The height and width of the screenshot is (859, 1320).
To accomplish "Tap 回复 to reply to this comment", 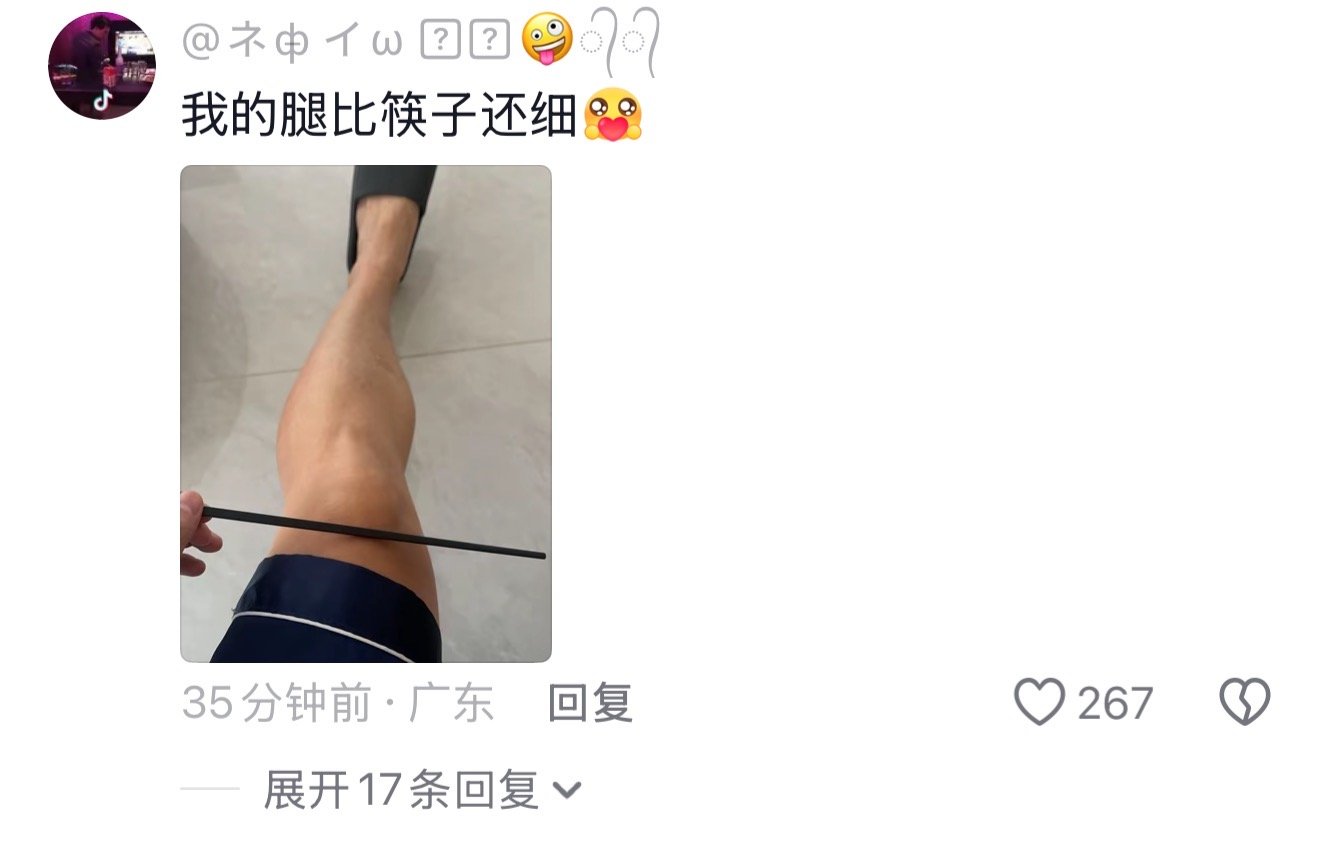I will [x=590, y=703].
